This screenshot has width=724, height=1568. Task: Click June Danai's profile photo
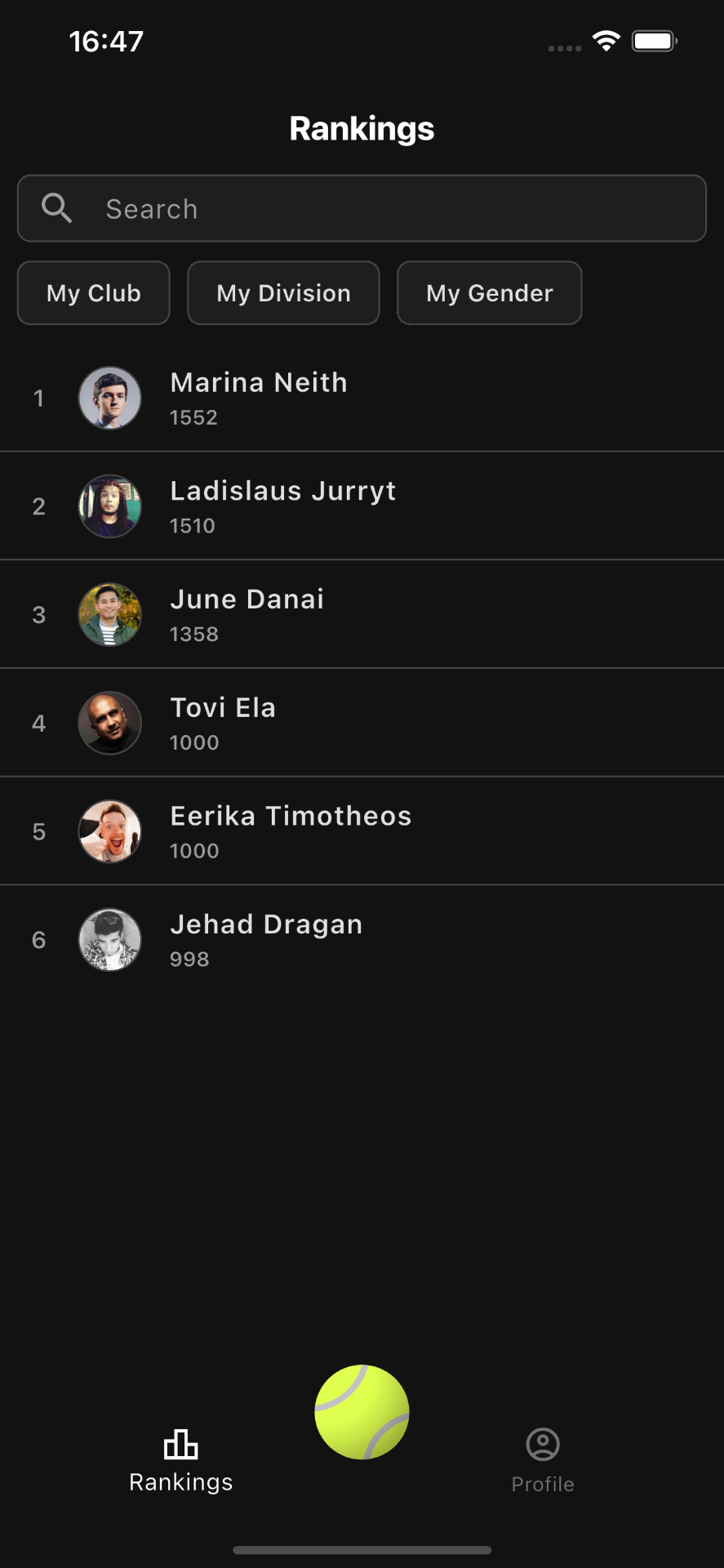[109, 614]
